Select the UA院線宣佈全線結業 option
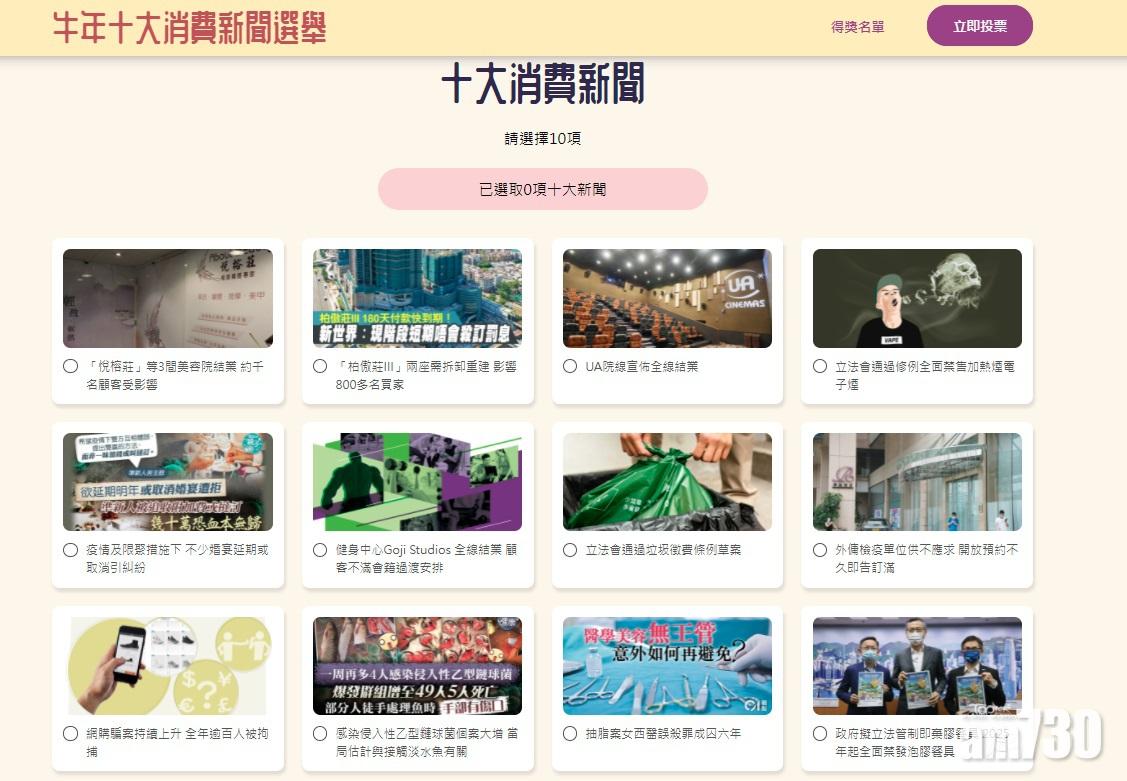The image size is (1127, 781). pyautogui.click(x=570, y=366)
